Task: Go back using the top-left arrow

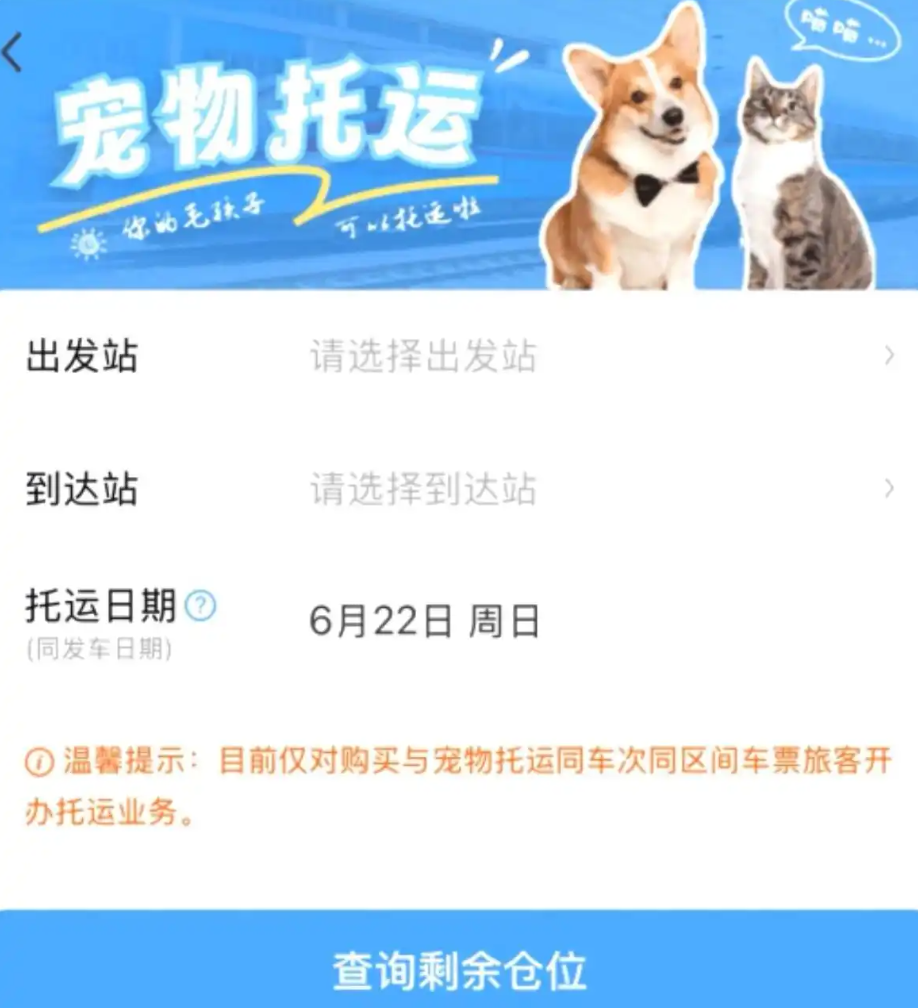Action: coord(13,53)
